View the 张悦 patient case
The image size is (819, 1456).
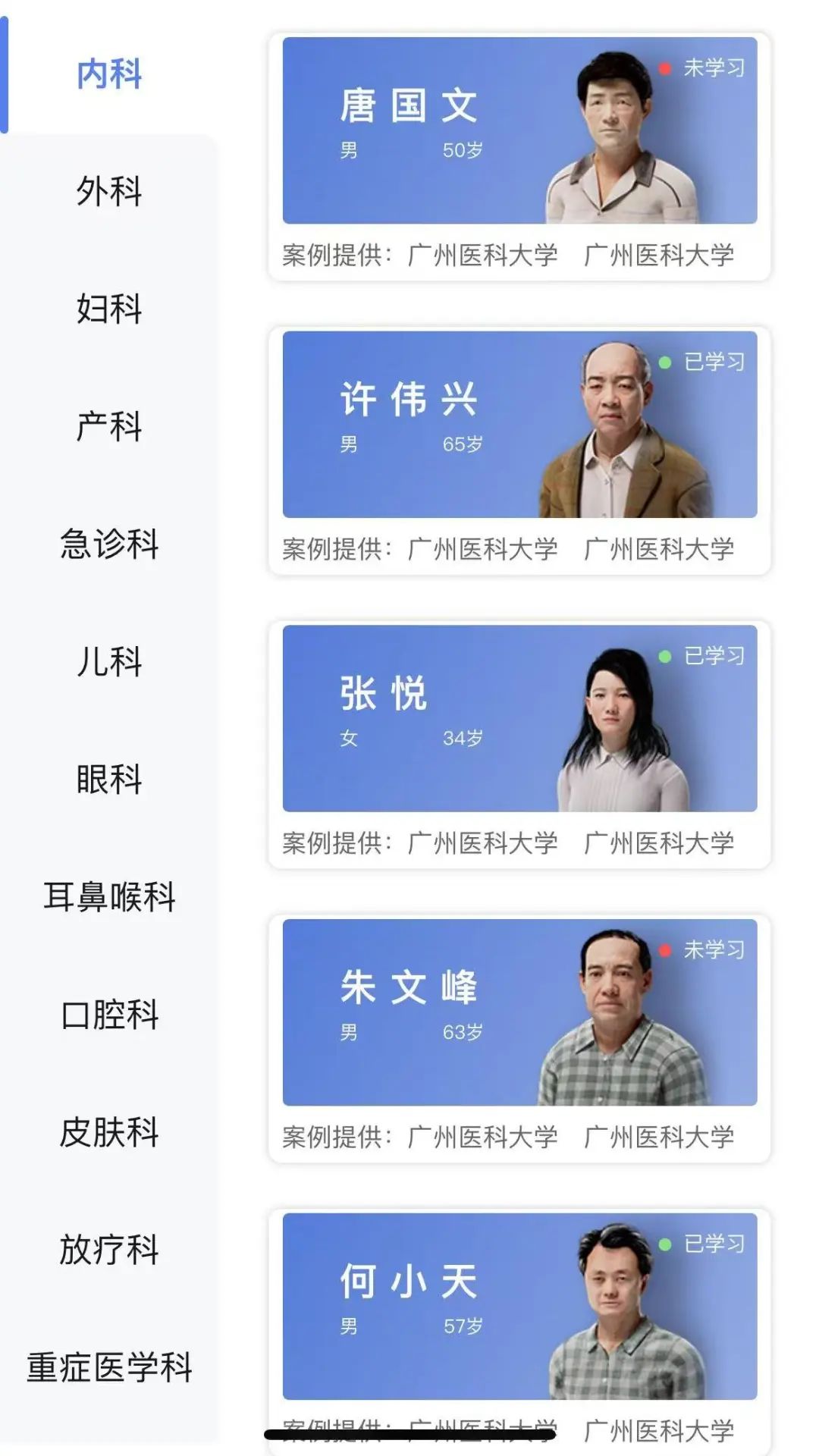point(519,718)
